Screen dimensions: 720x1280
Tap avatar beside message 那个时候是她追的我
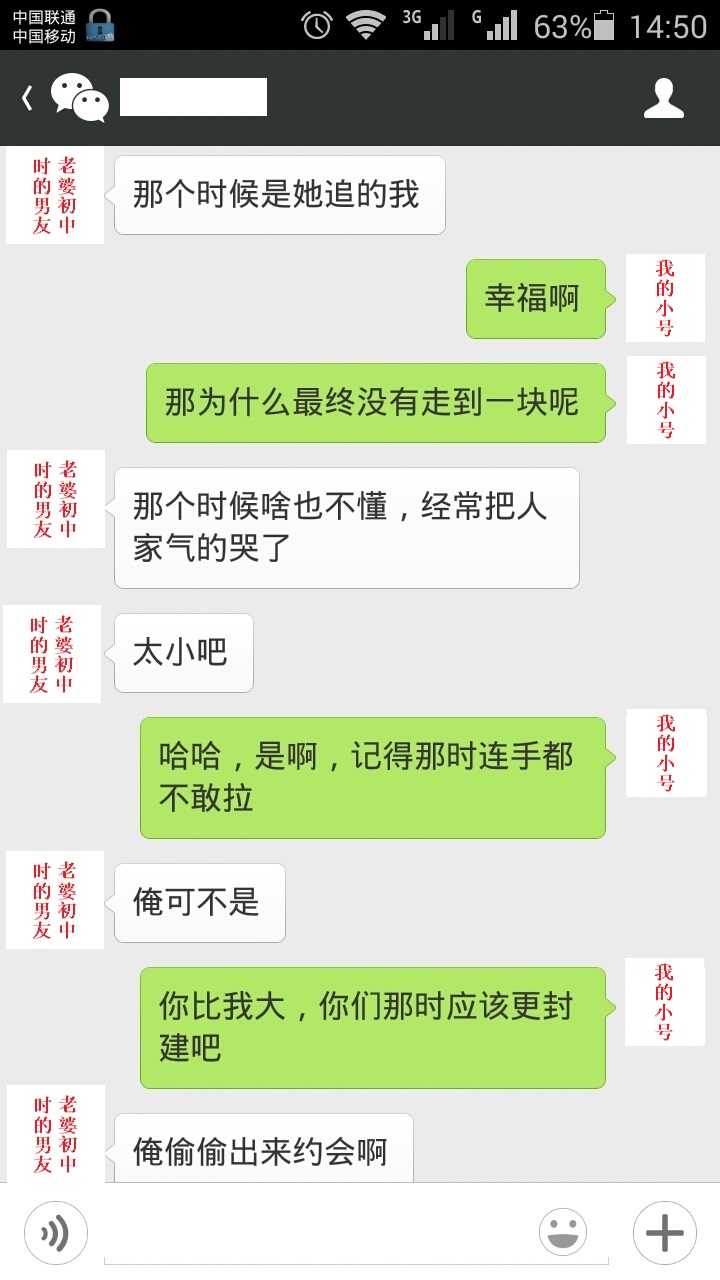point(55,196)
